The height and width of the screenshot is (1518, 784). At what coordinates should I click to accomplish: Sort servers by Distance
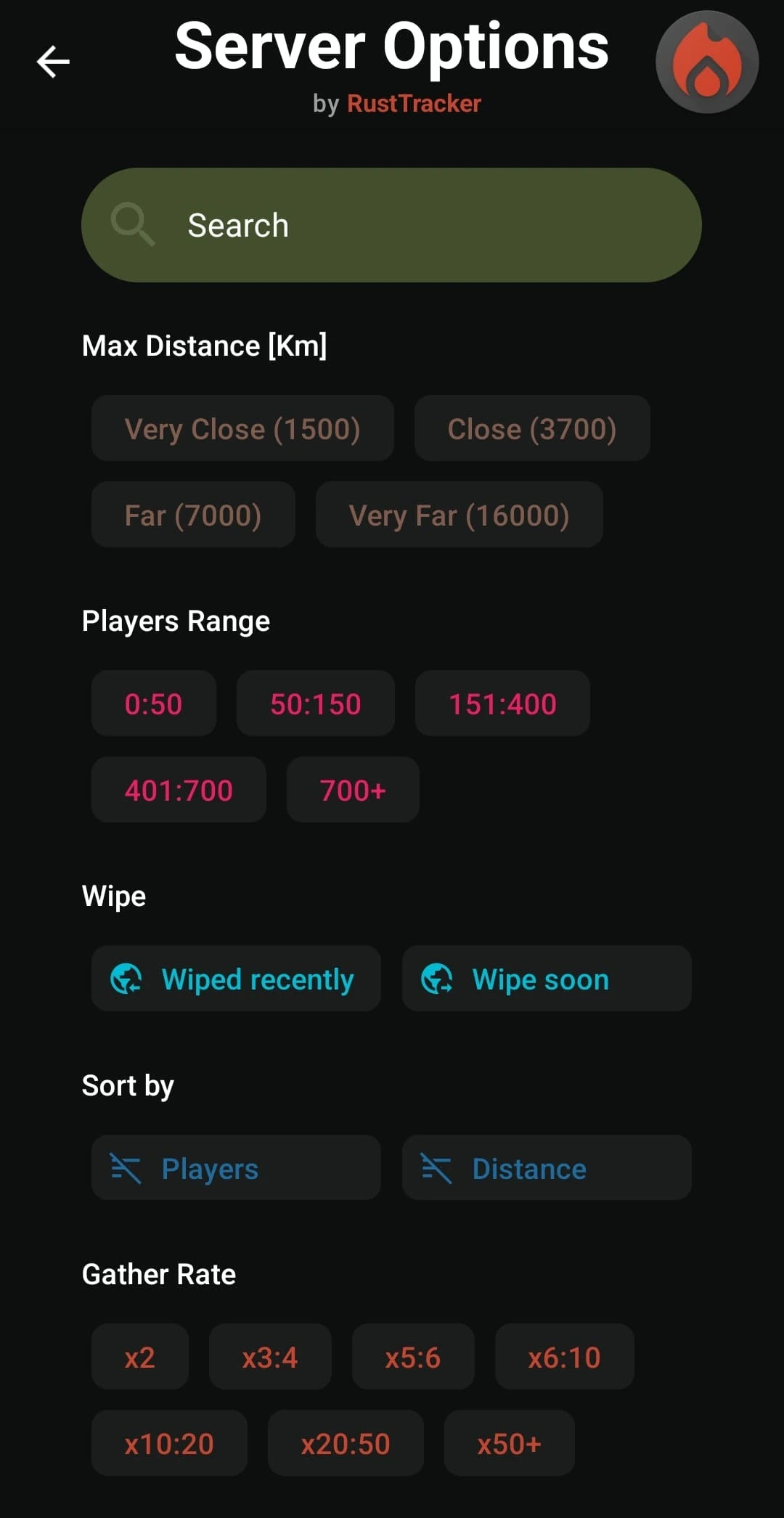click(546, 1168)
